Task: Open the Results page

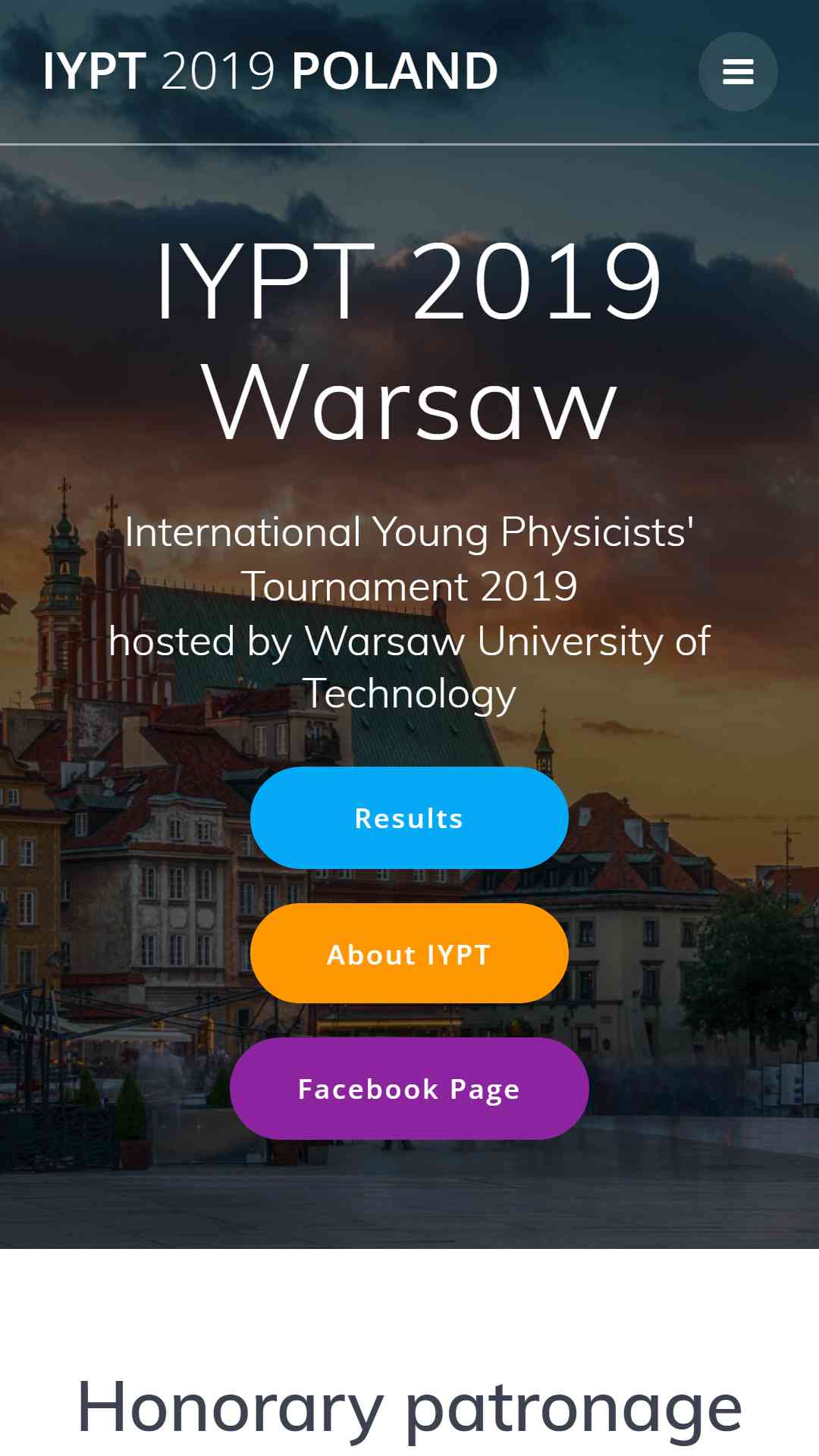Action: 409,817
